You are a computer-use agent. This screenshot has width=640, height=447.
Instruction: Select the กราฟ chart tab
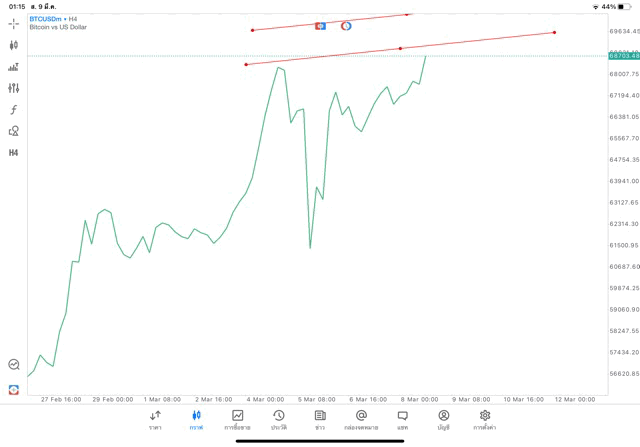point(196,419)
